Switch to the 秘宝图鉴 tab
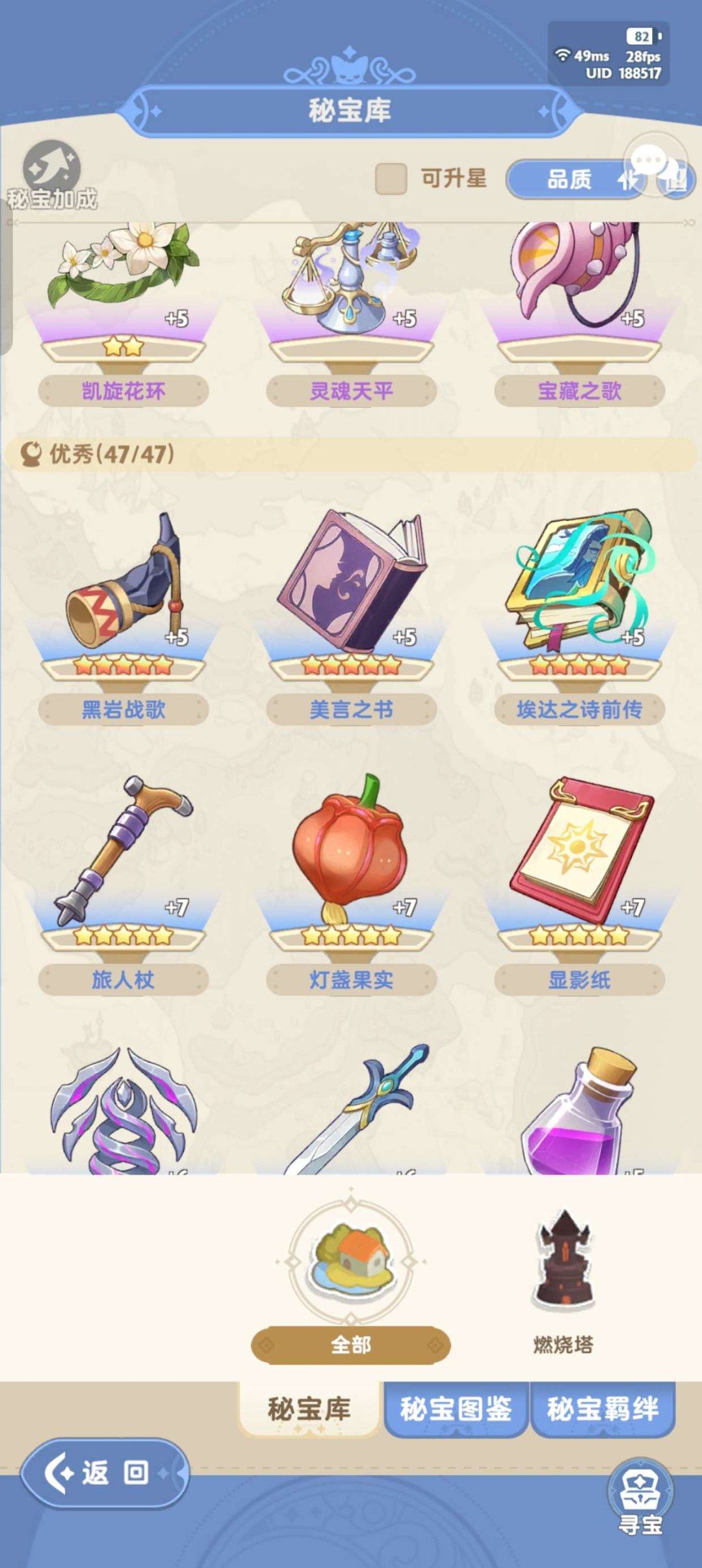This screenshot has height=1568, width=702. click(456, 1409)
